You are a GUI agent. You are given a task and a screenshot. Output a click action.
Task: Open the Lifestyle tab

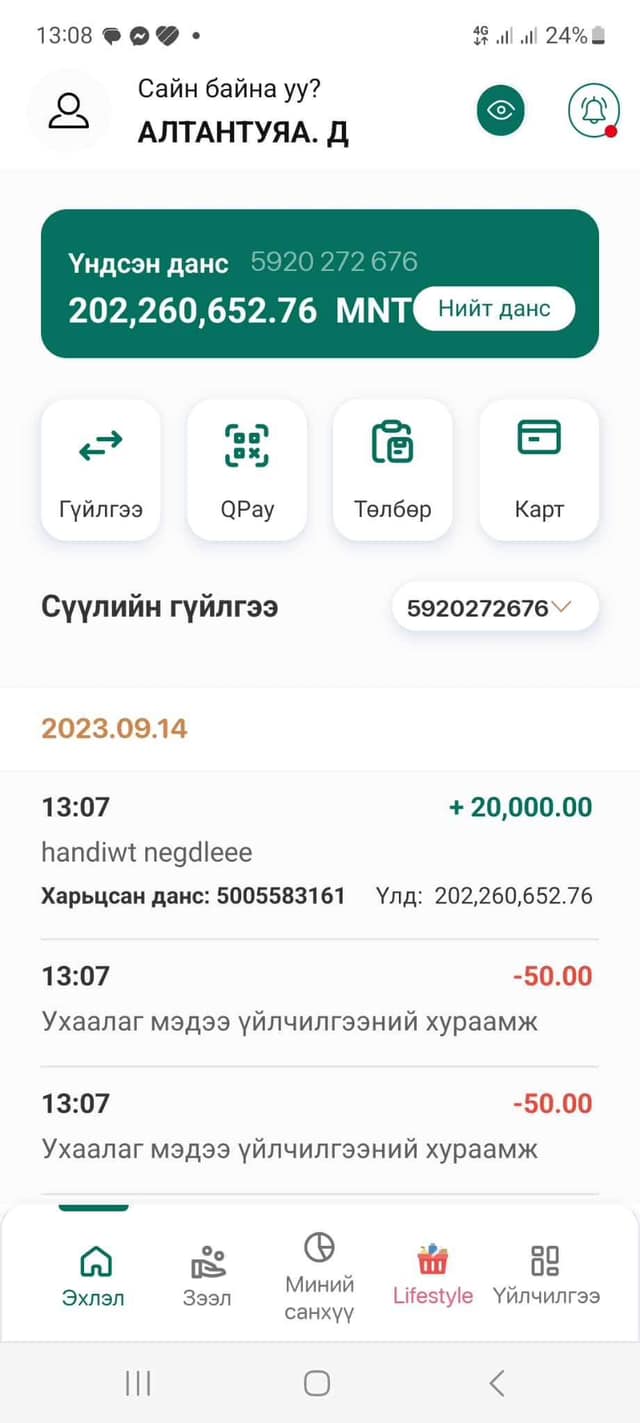pos(433,1275)
